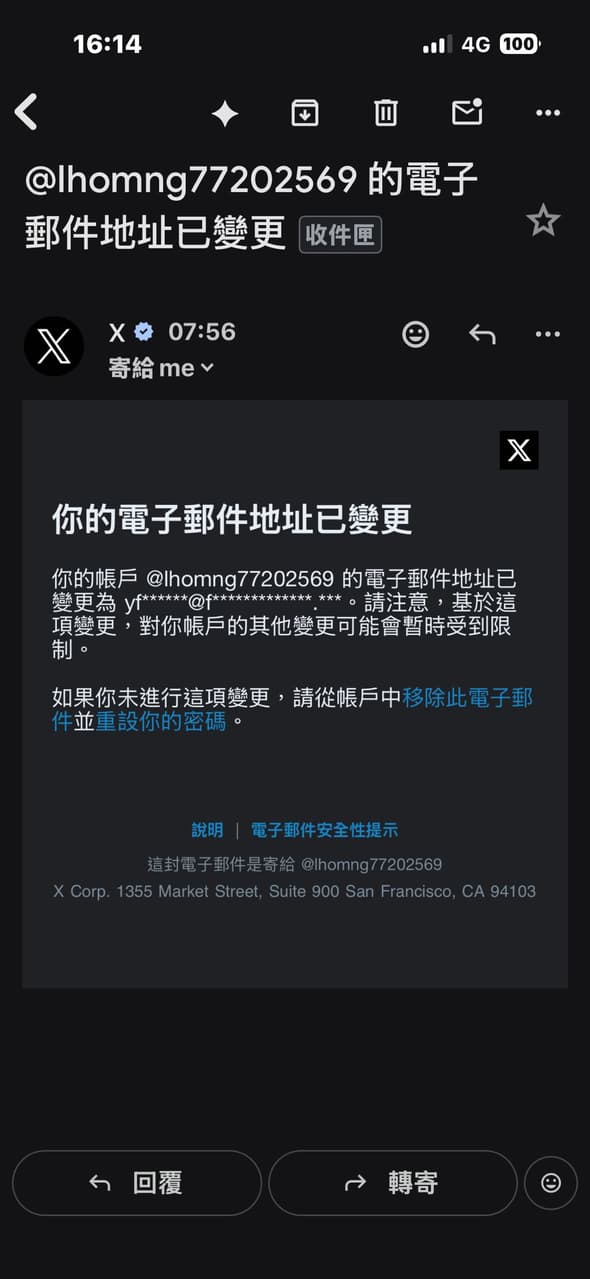This screenshot has width=590, height=1279.
Task: Expand the 寄給 me recipient details
Action: pos(162,368)
